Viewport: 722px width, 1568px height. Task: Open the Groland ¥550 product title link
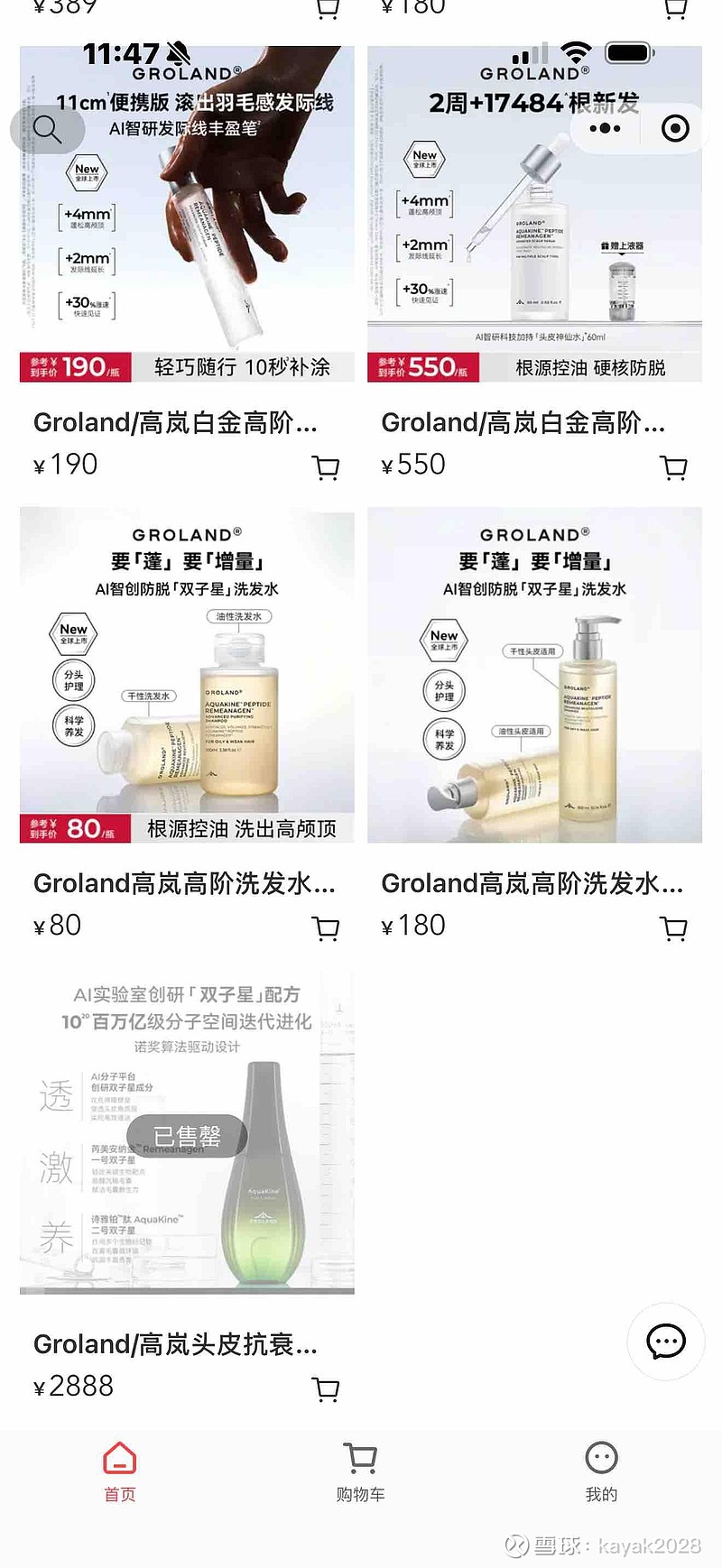[x=523, y=421]
